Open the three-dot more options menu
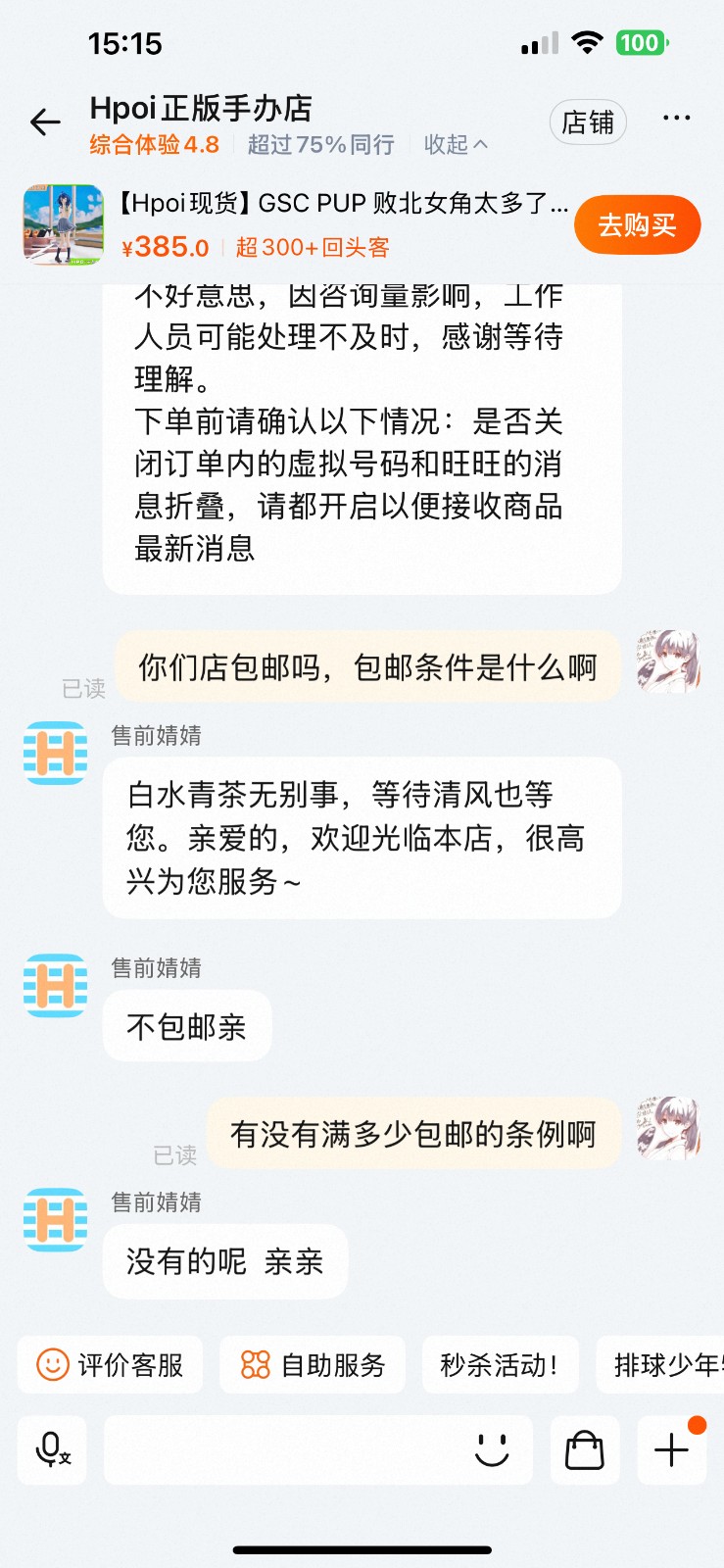This screenshot has height=1568, width=724. click(x=678, y=117)
